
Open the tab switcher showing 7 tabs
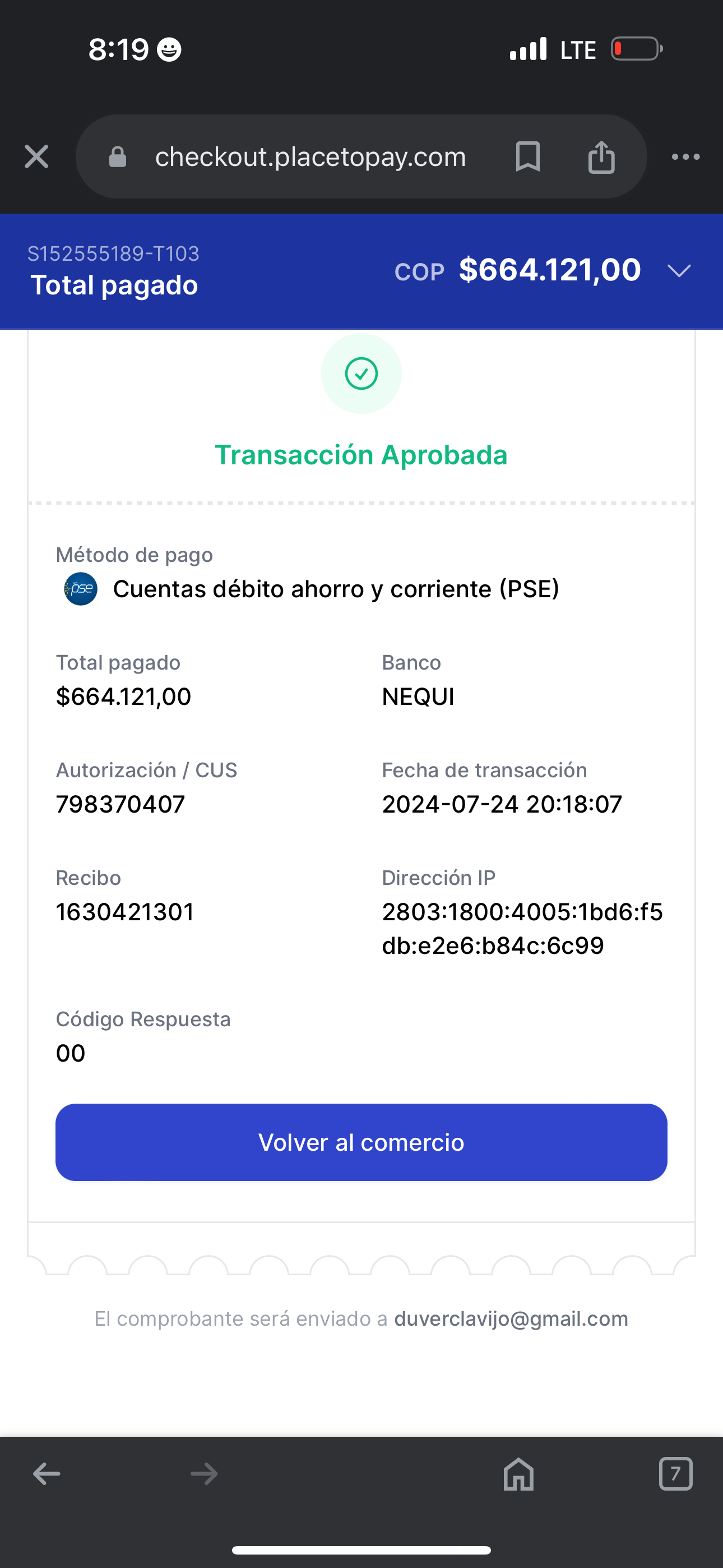[675, 1474]
